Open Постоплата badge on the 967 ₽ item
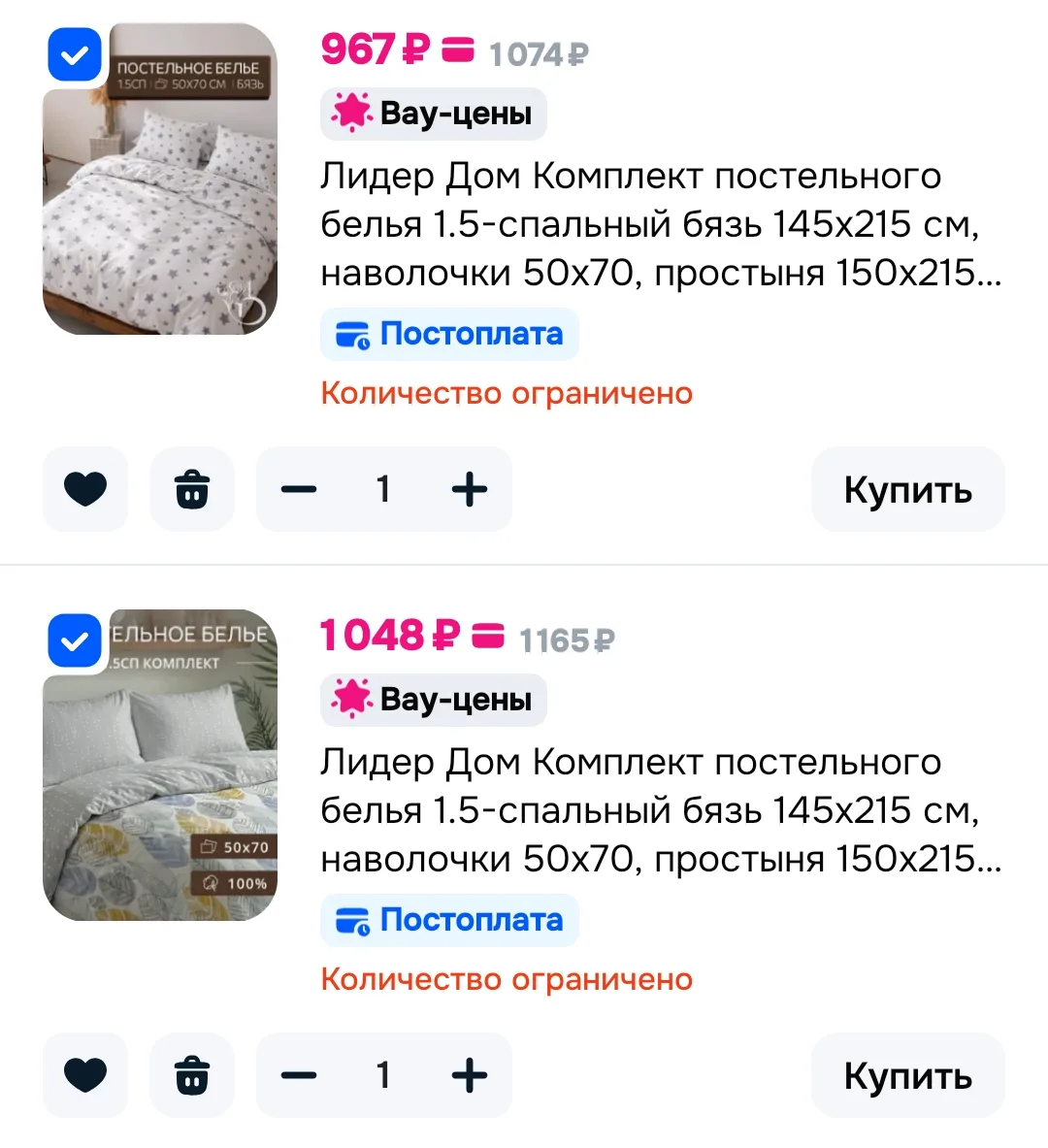This screenshot has width=1048, height=1148. pos(449,335)
